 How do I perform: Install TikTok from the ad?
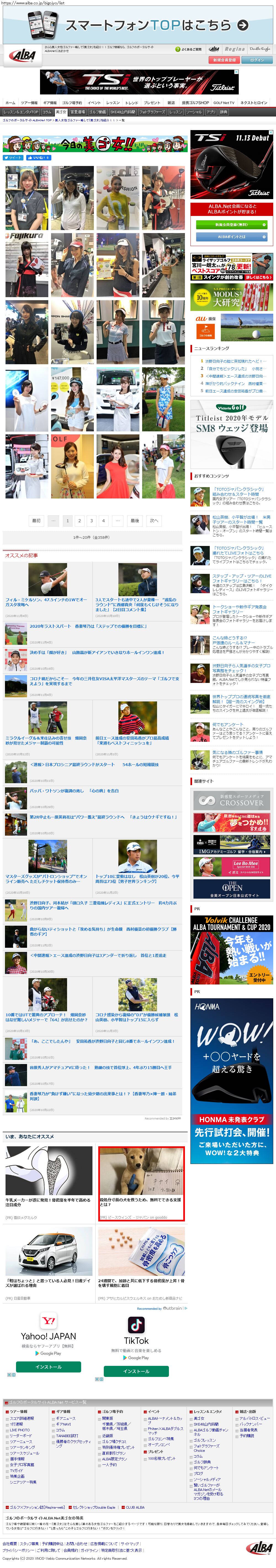[136, 1371]
